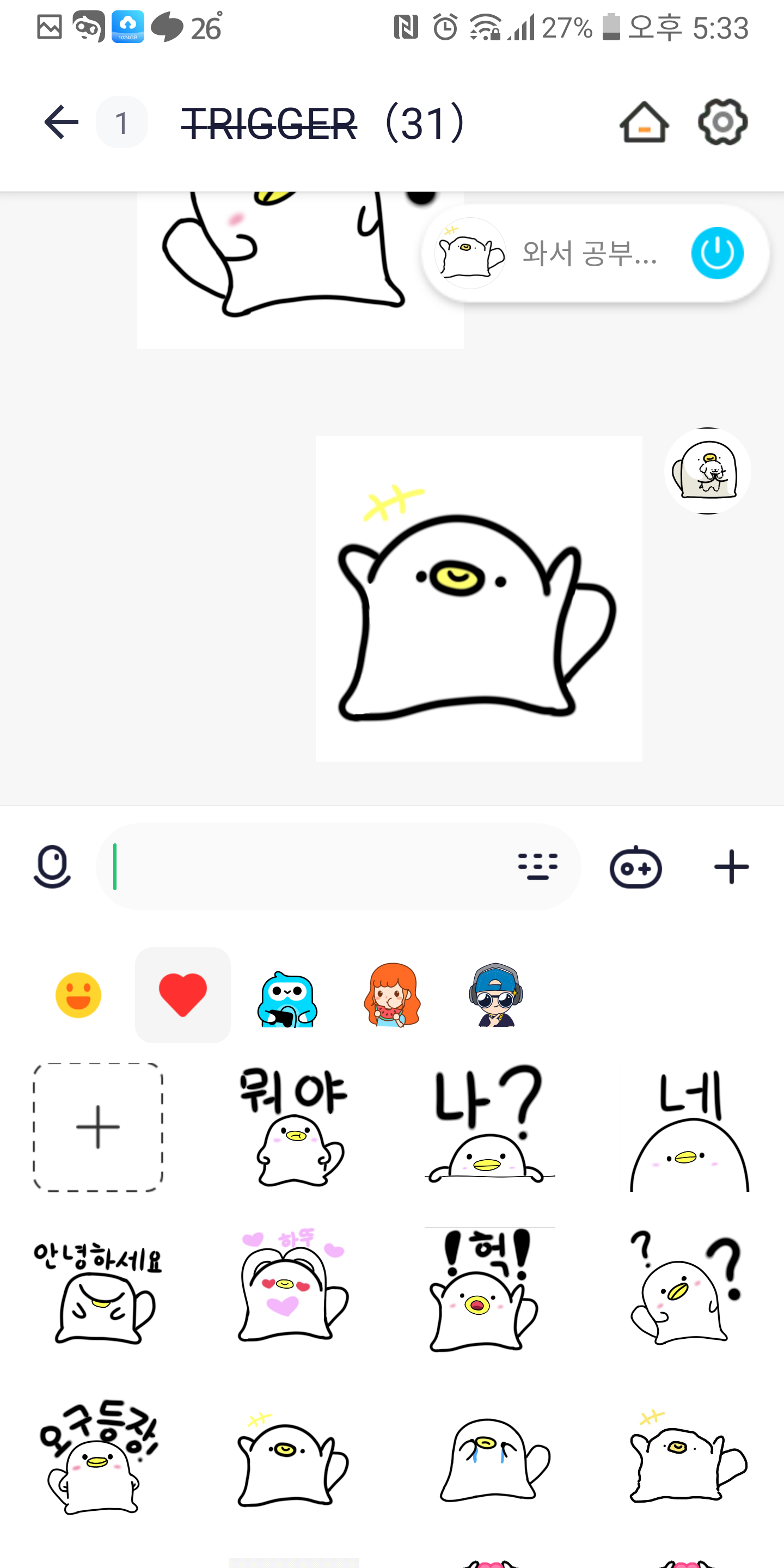784x1568 pixels.
Task: Switch to keyboard via dotted icon
Action: pos(537,867)
